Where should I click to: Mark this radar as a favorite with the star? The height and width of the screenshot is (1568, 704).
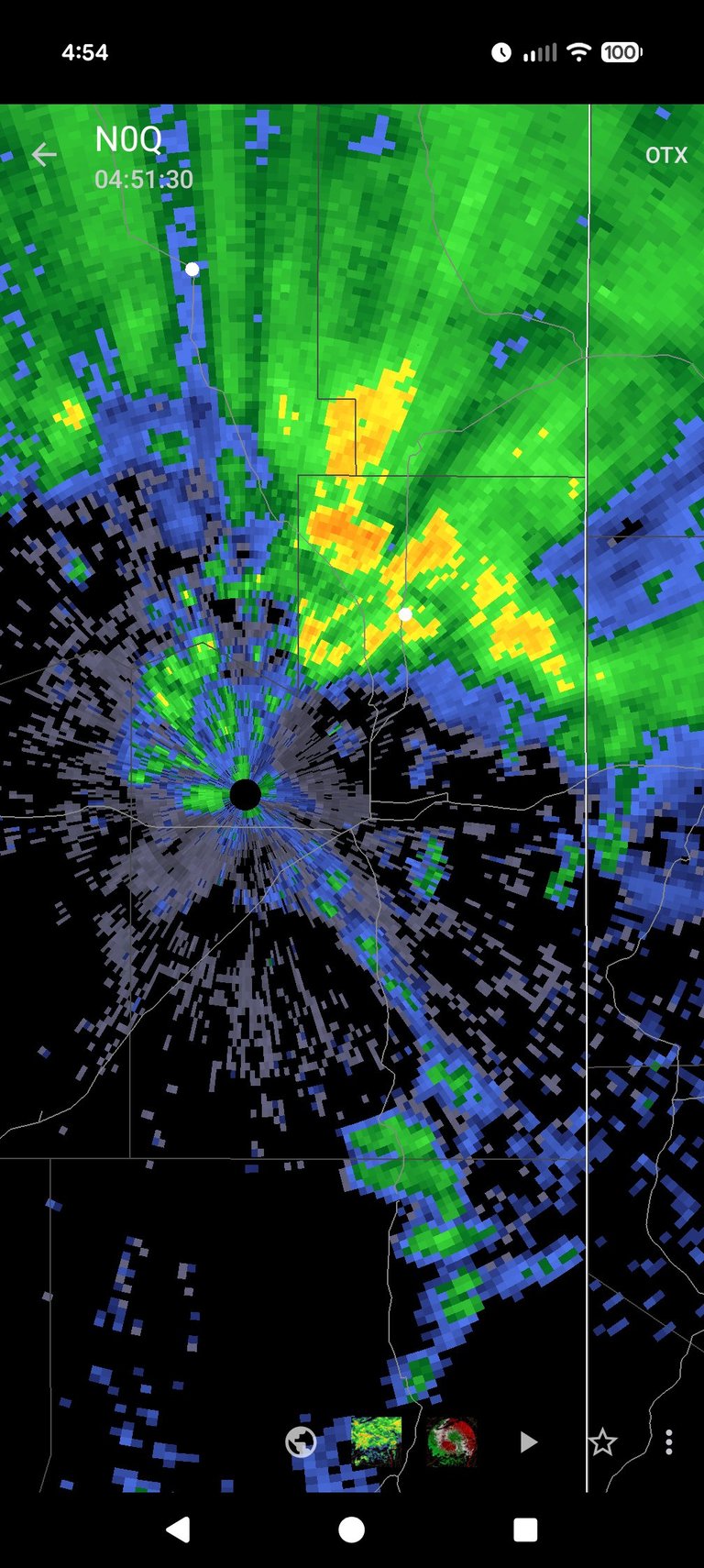602,1442
